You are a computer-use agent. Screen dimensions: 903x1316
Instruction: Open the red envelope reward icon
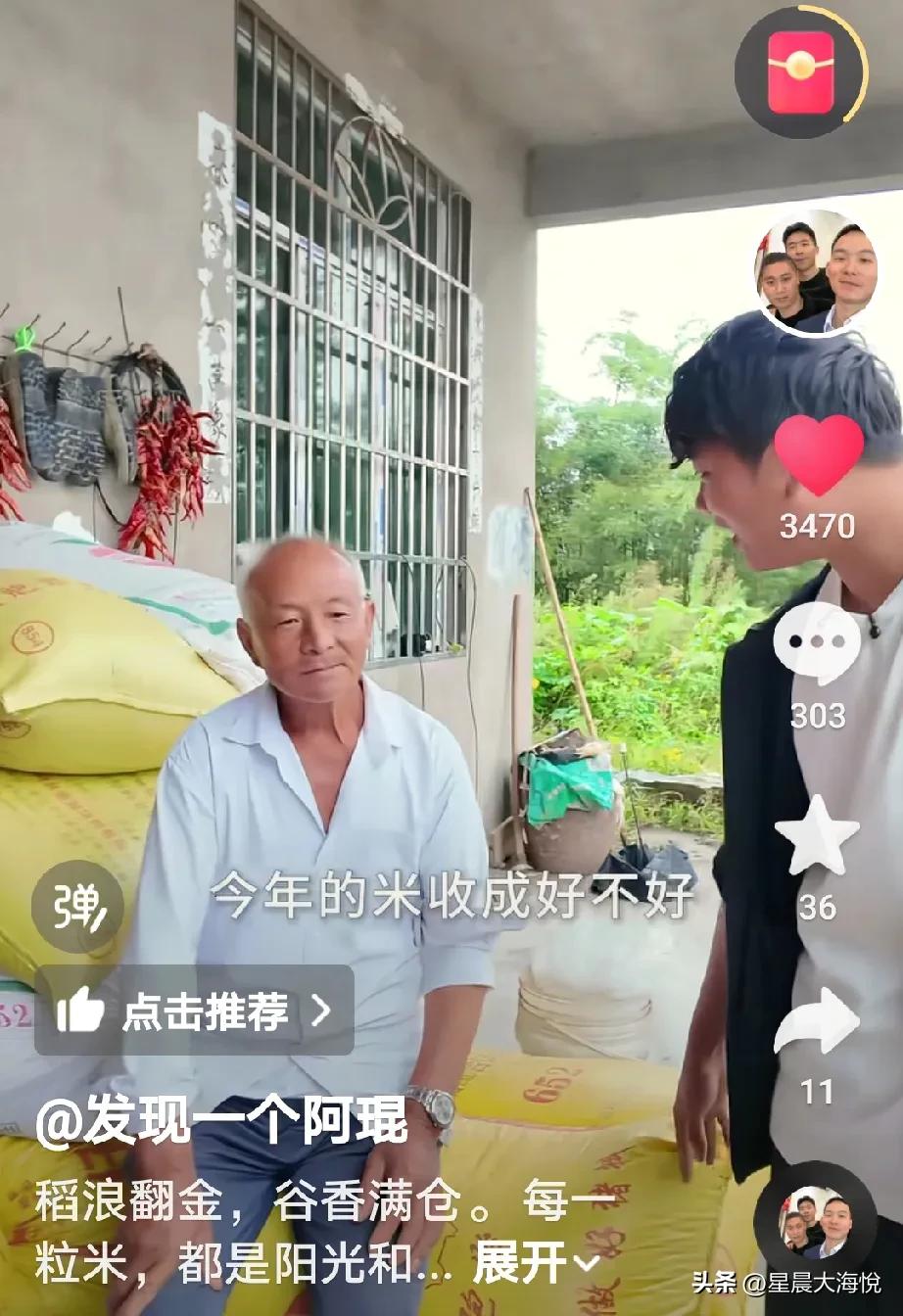point(800,71)
